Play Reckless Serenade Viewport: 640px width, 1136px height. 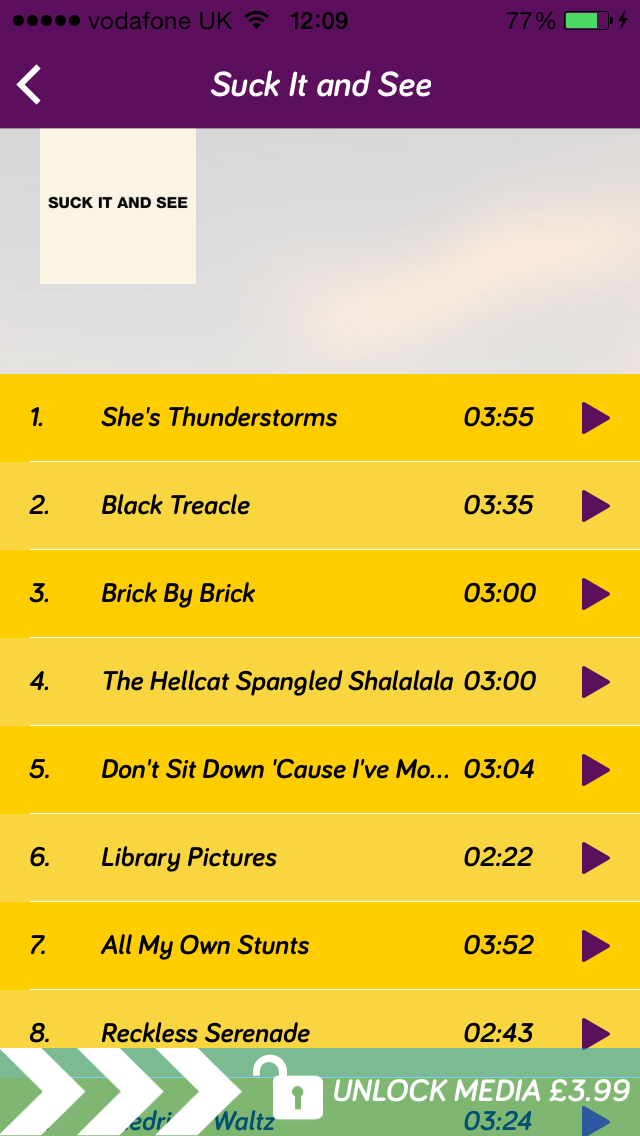[x=596, y=1033]
